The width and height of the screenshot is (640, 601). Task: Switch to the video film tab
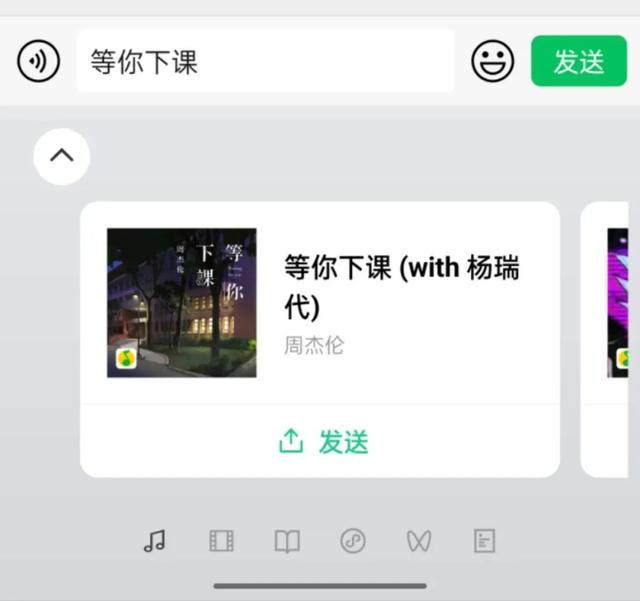pyautogui.click(x=221, y=541)
